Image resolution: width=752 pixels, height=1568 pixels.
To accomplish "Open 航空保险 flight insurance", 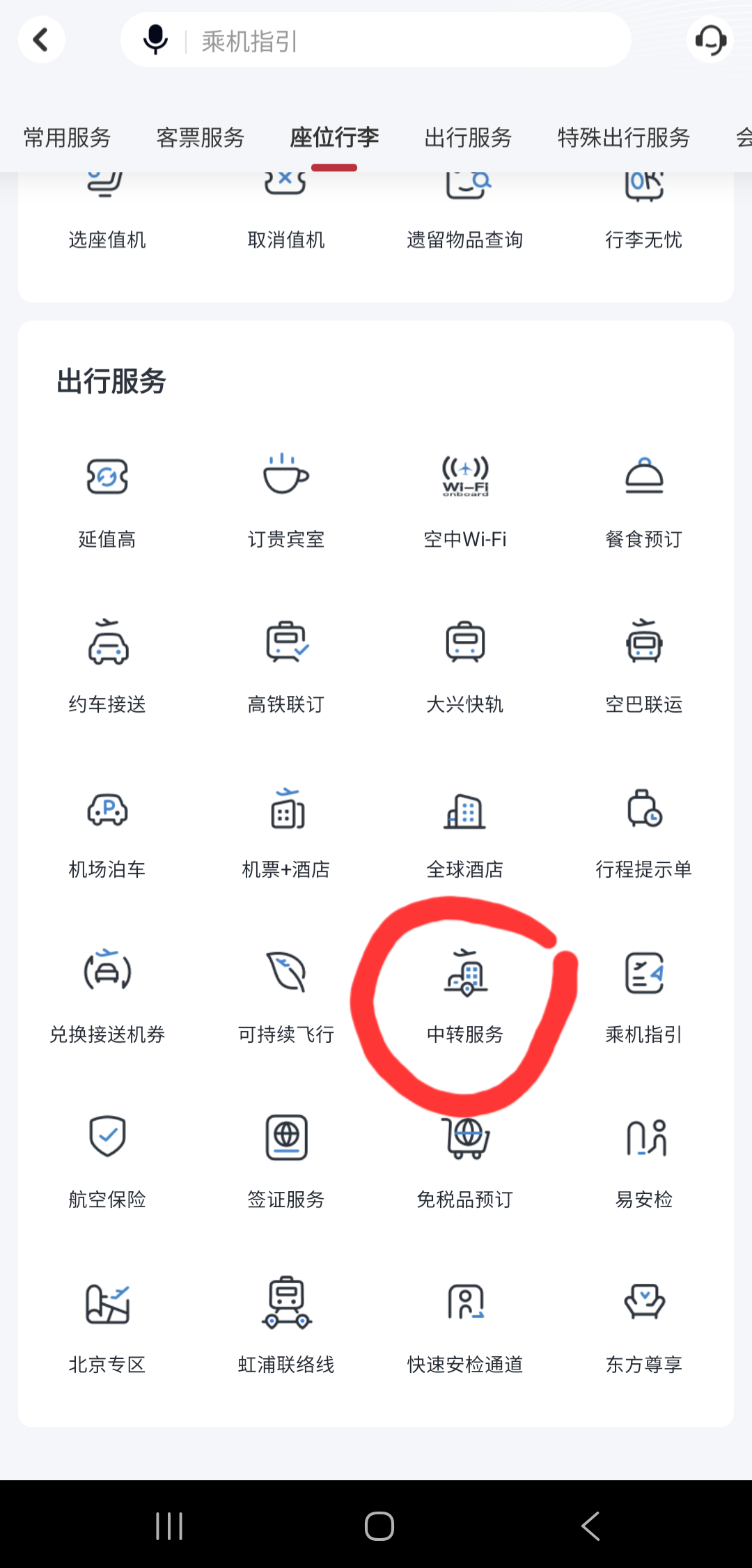I will point(107,1160).
